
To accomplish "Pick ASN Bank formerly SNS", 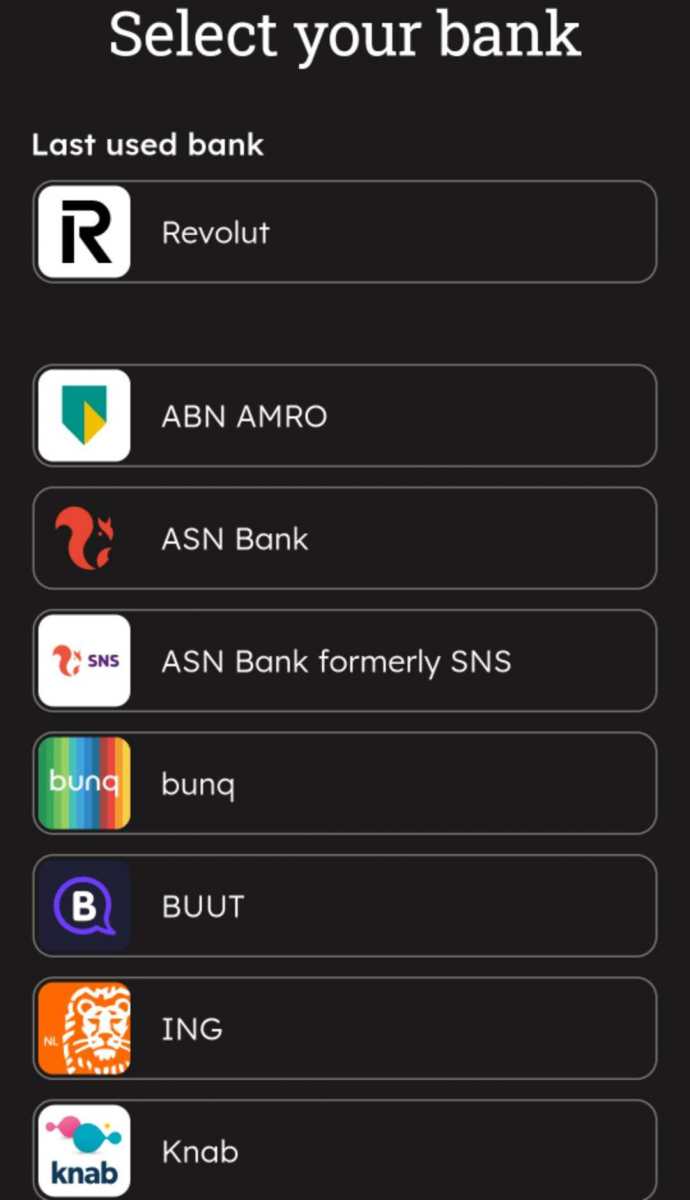I will 345,661.
